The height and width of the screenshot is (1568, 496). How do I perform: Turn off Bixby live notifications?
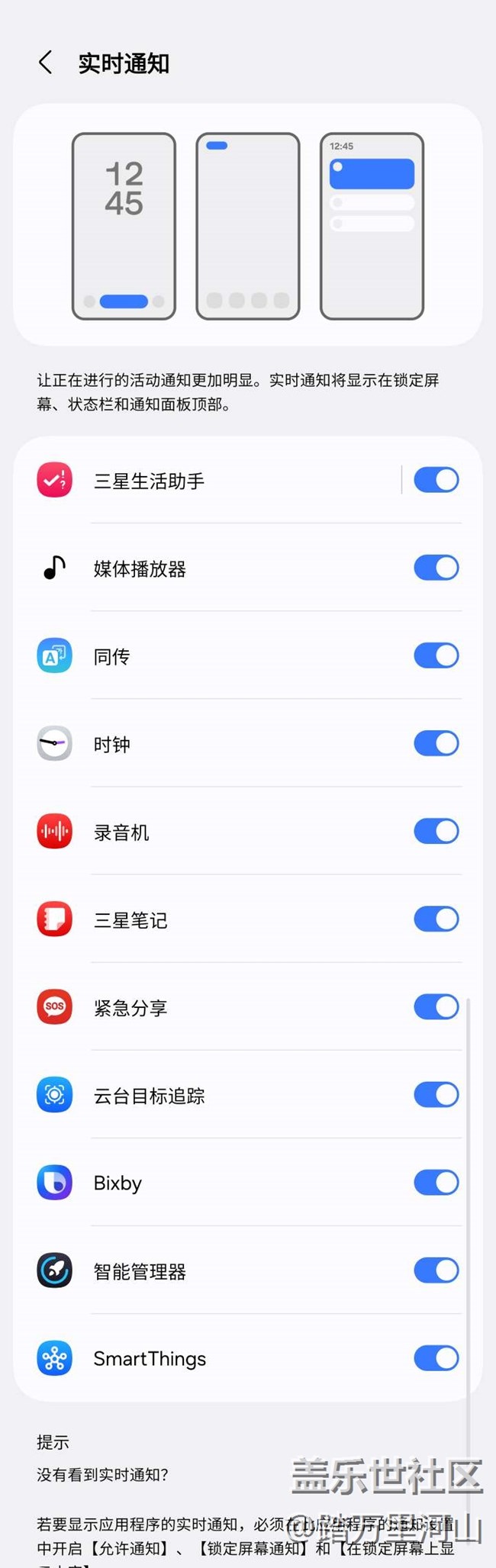point(436,1183)
